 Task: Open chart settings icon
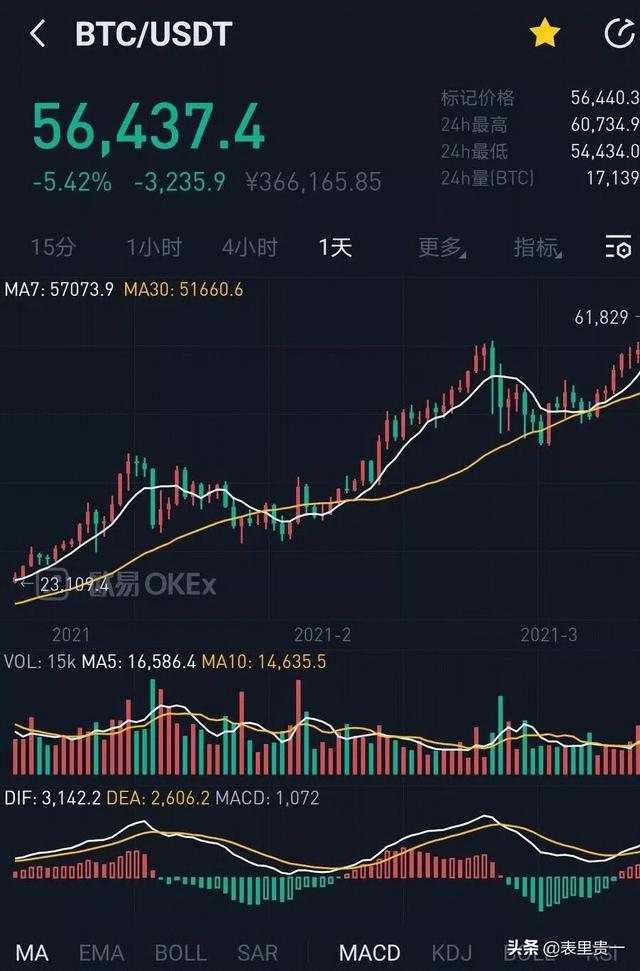click(x=619, y=247)
